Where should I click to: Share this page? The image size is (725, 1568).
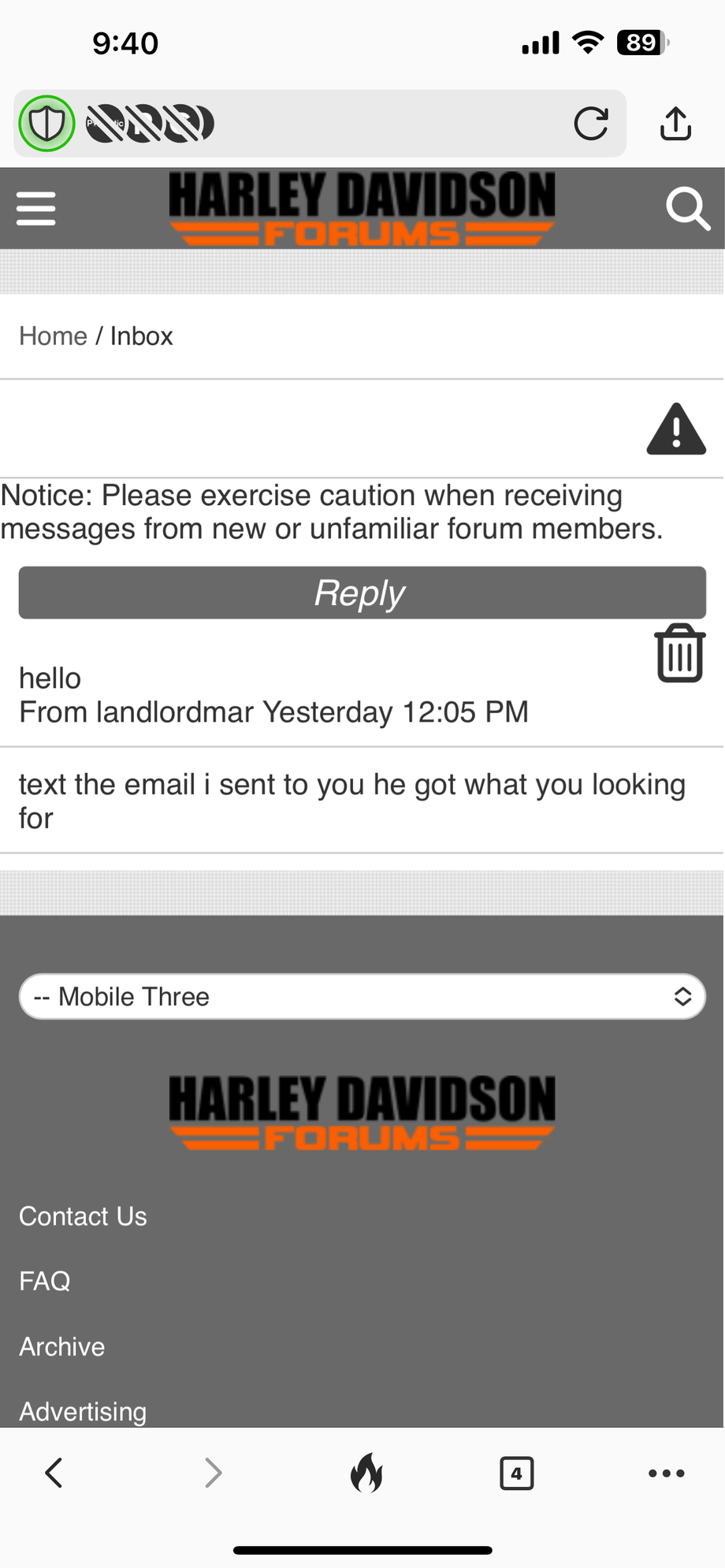click(675, 124)
